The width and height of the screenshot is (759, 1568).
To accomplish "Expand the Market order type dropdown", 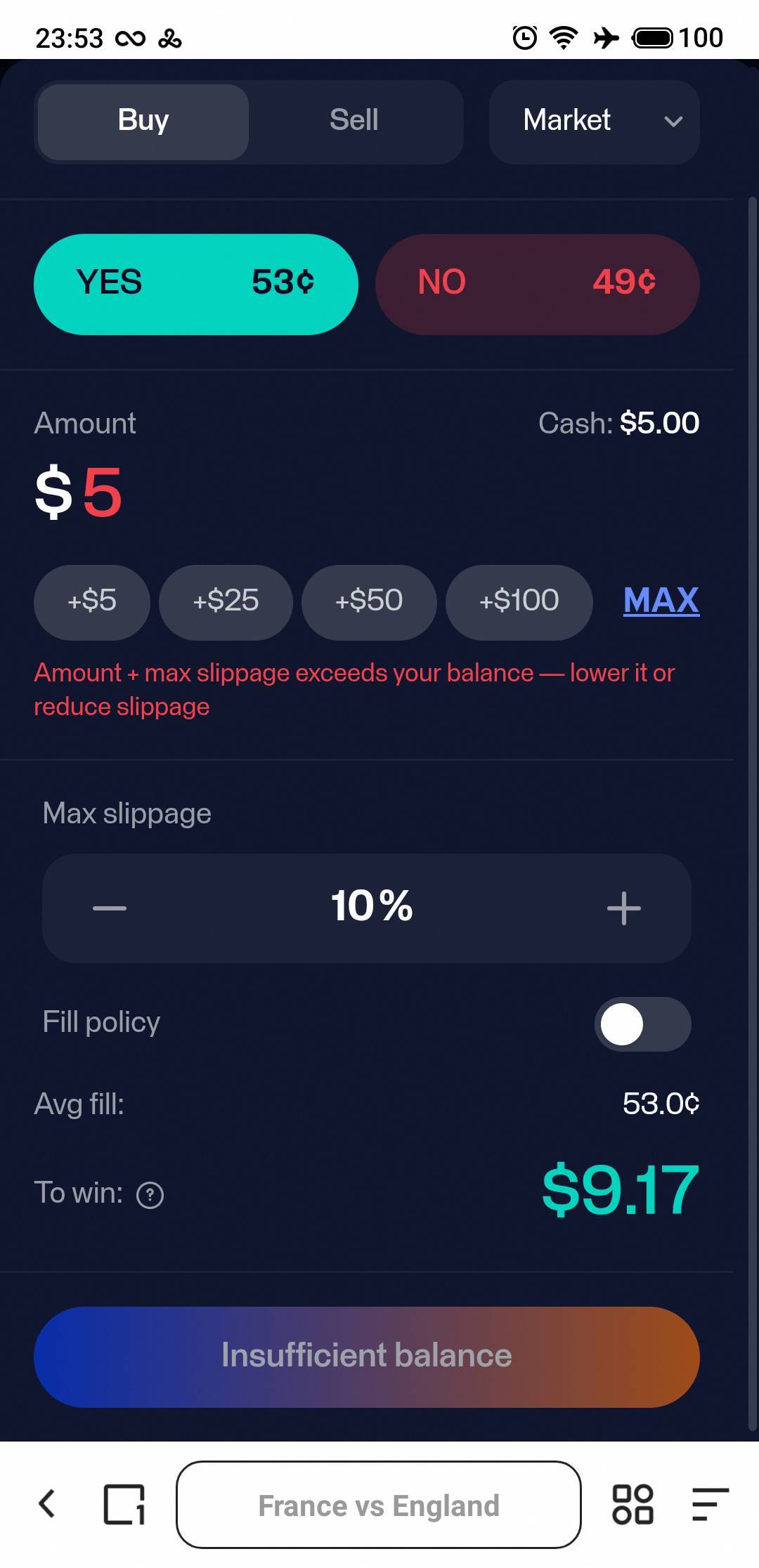I will 595,122.
